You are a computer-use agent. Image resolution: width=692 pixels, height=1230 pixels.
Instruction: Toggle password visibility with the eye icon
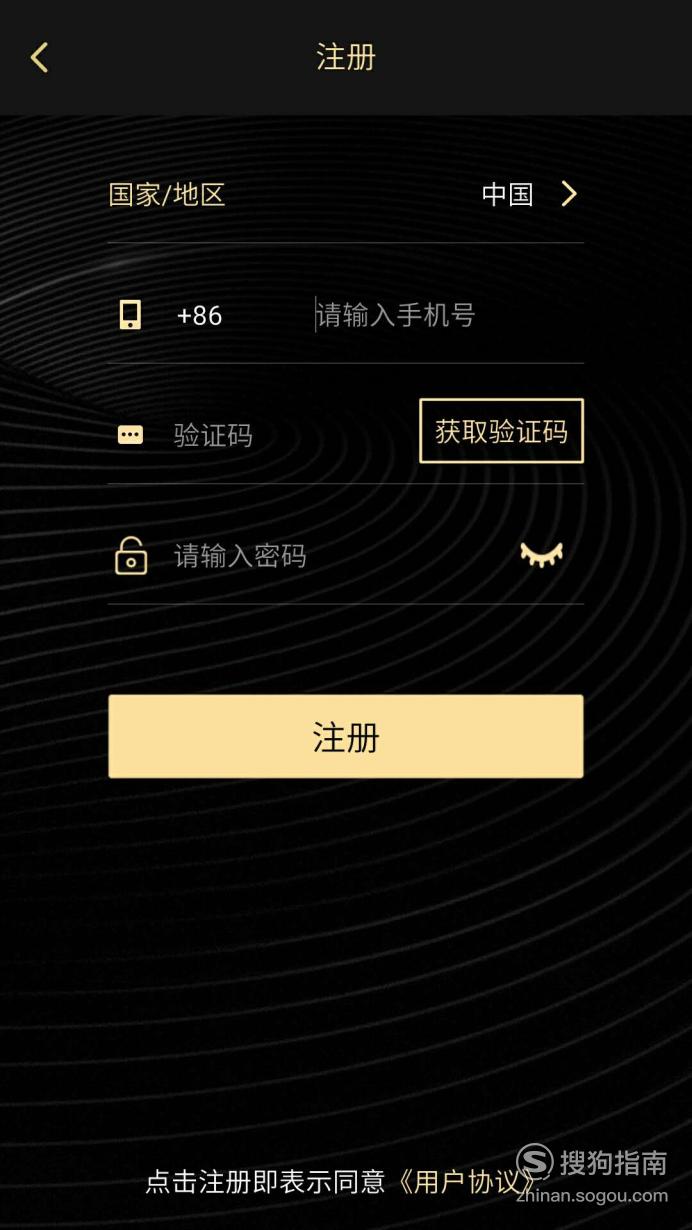point(541,555)
